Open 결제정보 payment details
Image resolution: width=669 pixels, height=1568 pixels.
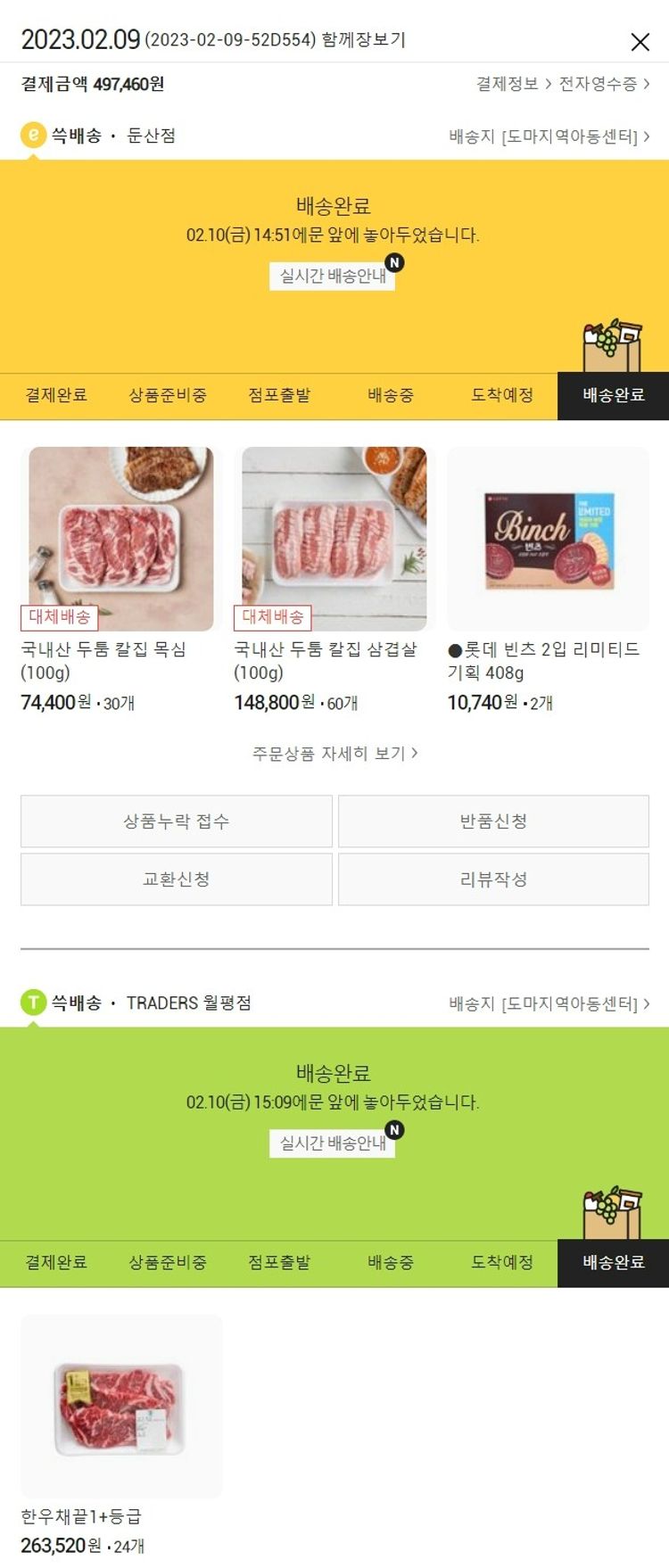(513, 84)
